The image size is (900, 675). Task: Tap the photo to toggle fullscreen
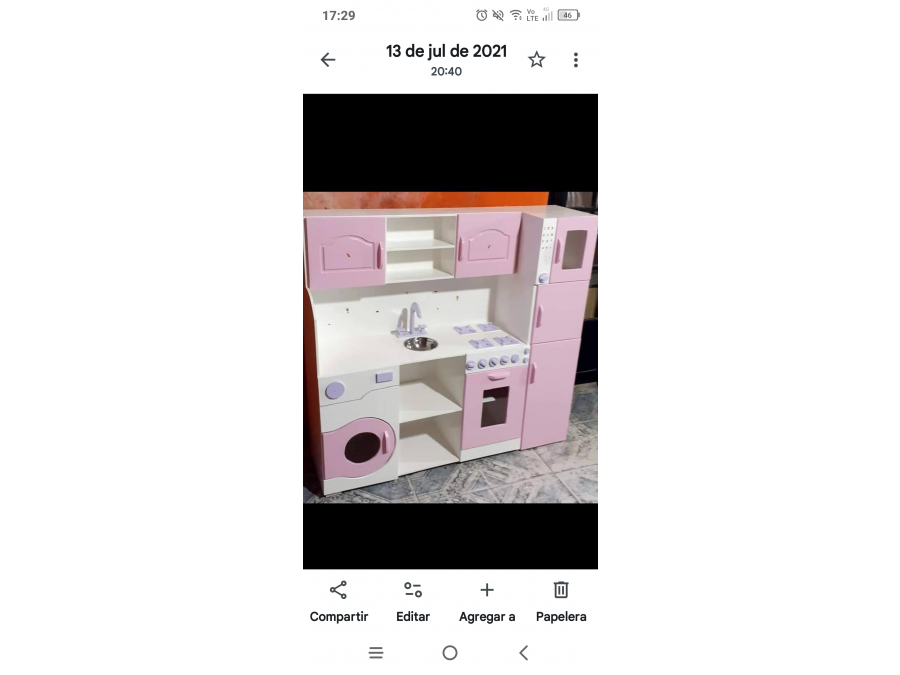(450, 346)
